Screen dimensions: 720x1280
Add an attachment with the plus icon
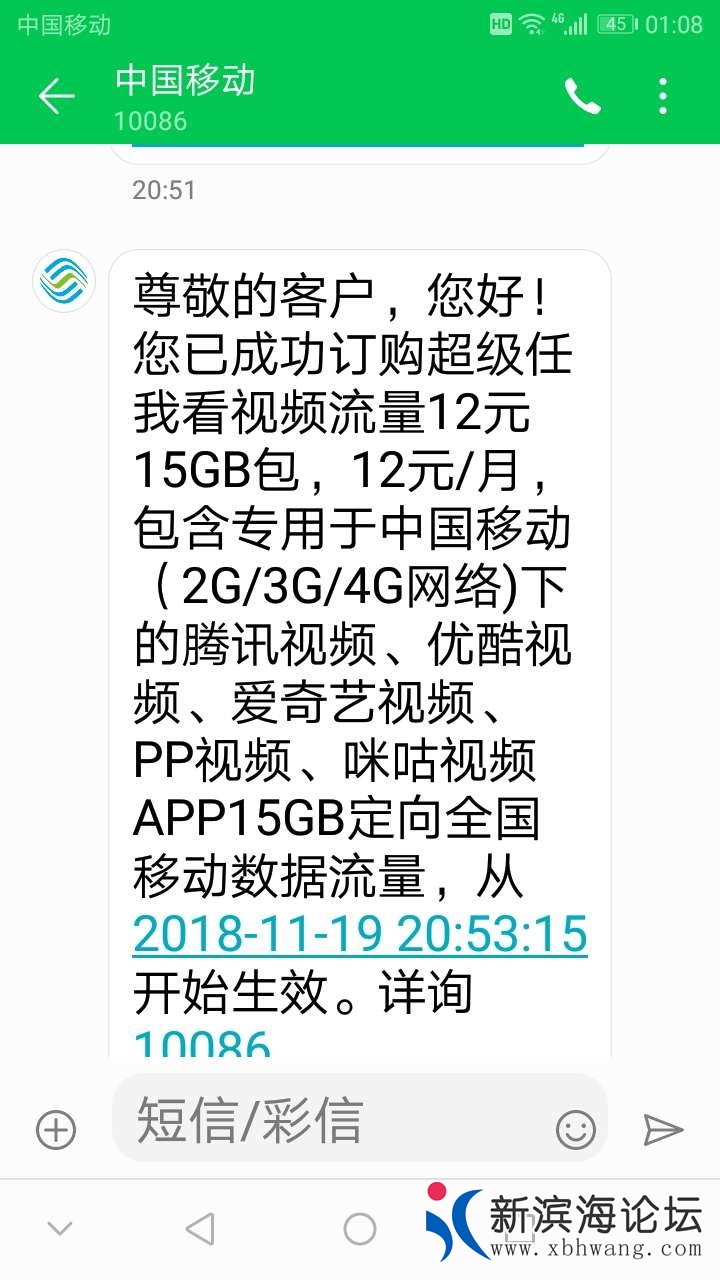point(56,1130)
